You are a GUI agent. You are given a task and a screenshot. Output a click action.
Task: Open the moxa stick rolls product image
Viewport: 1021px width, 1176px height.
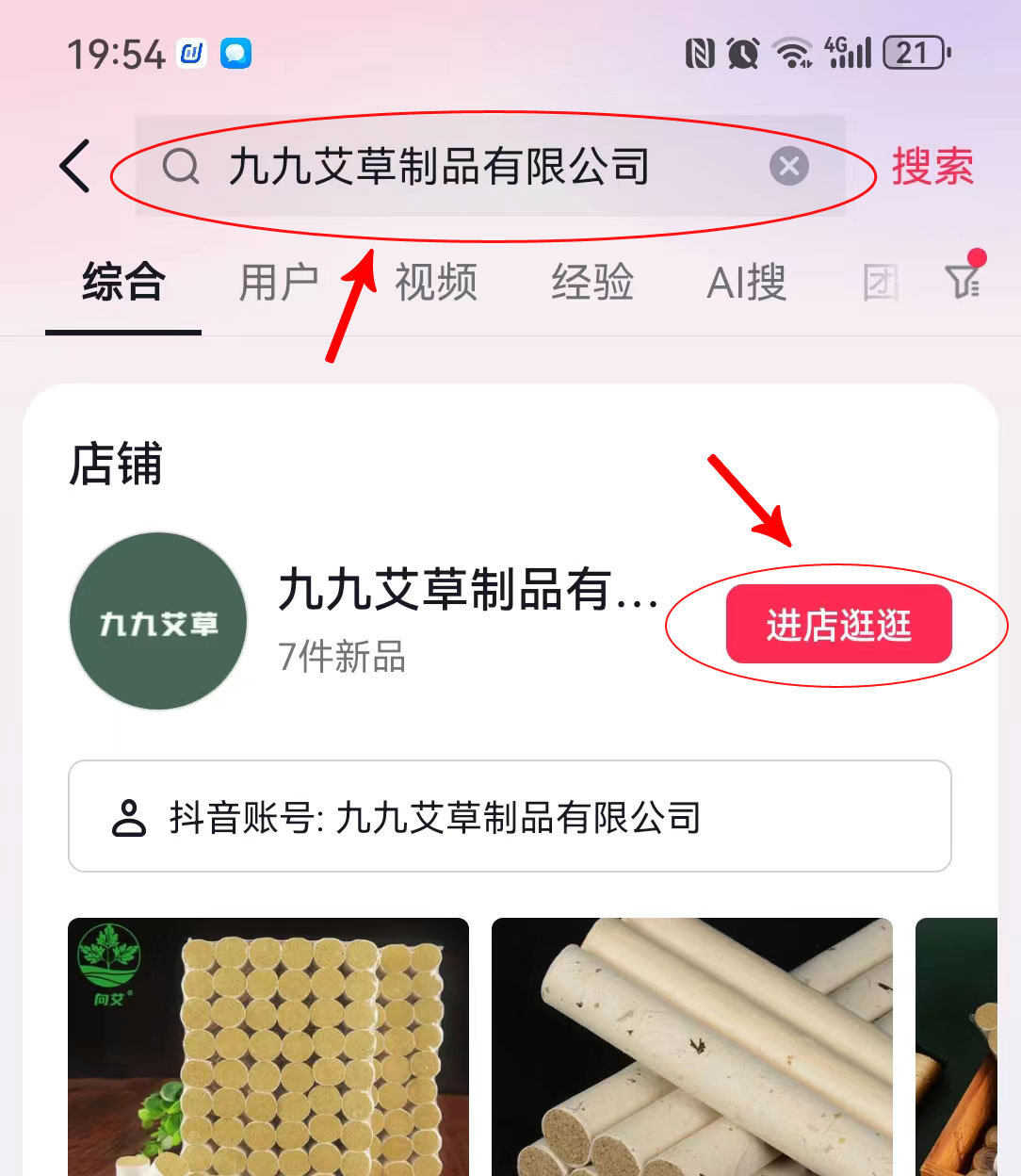tap(691, 1046)
